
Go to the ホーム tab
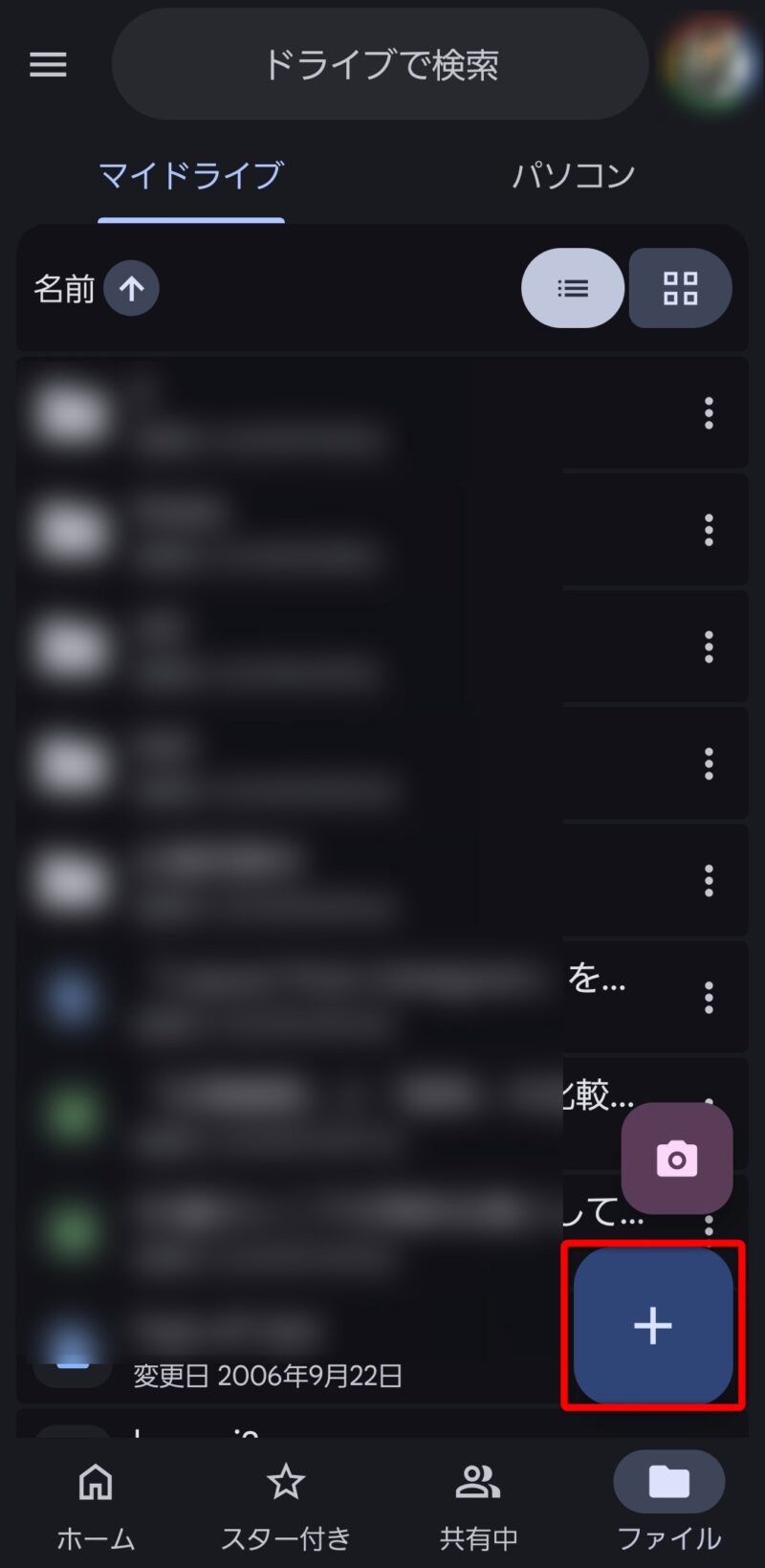(96, 1502)
